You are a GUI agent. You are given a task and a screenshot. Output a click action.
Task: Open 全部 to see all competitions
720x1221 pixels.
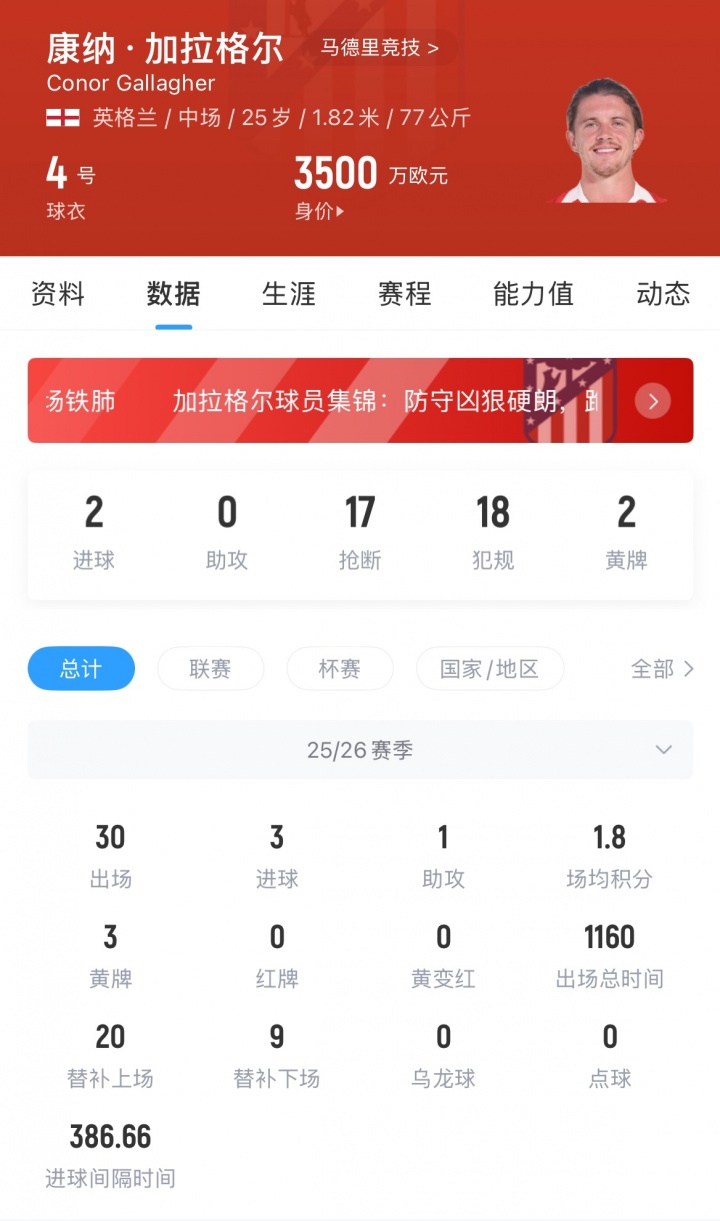661,669
